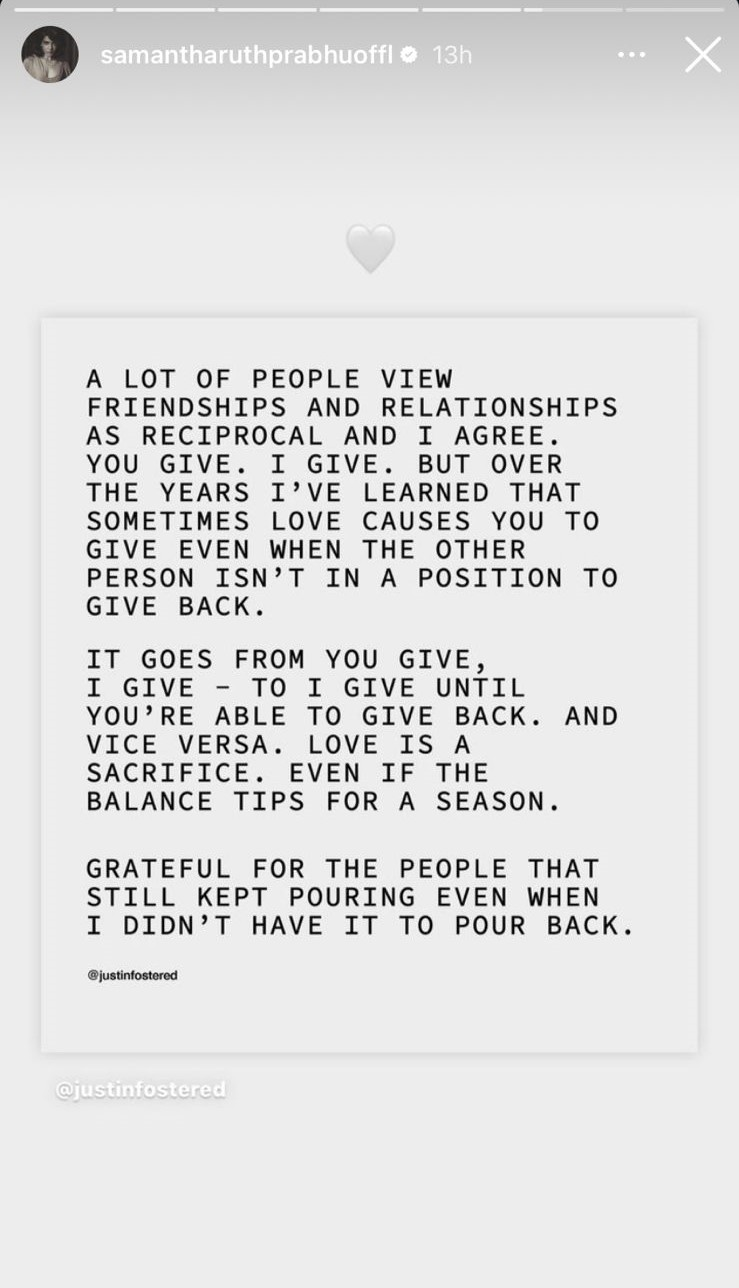Image resolution: width=739 pixels, height=1288 pixels.
Task: Open the @justinfostered mention tag
Action: 141,1090
